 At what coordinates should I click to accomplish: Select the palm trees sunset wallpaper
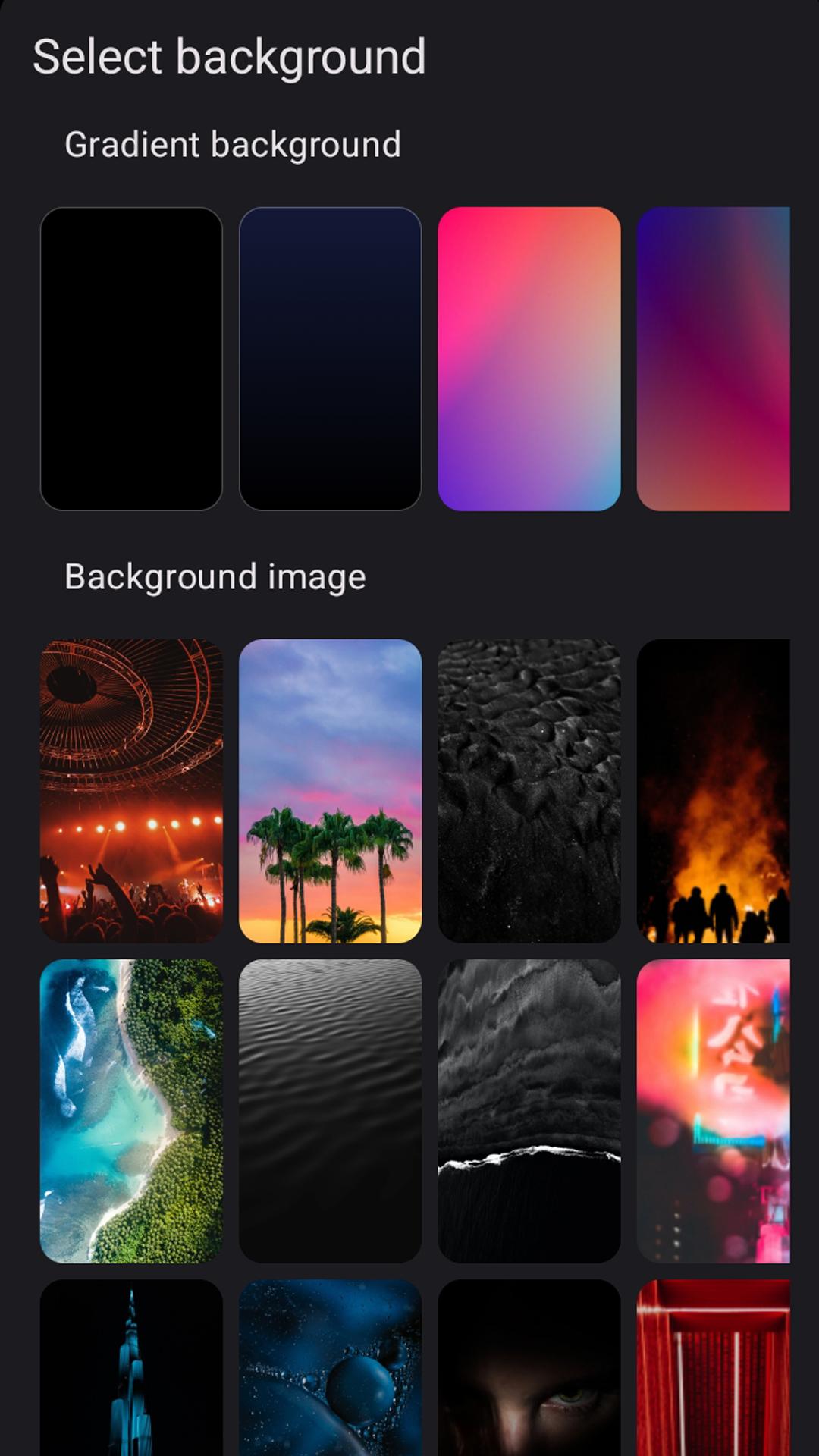point(331,791)
